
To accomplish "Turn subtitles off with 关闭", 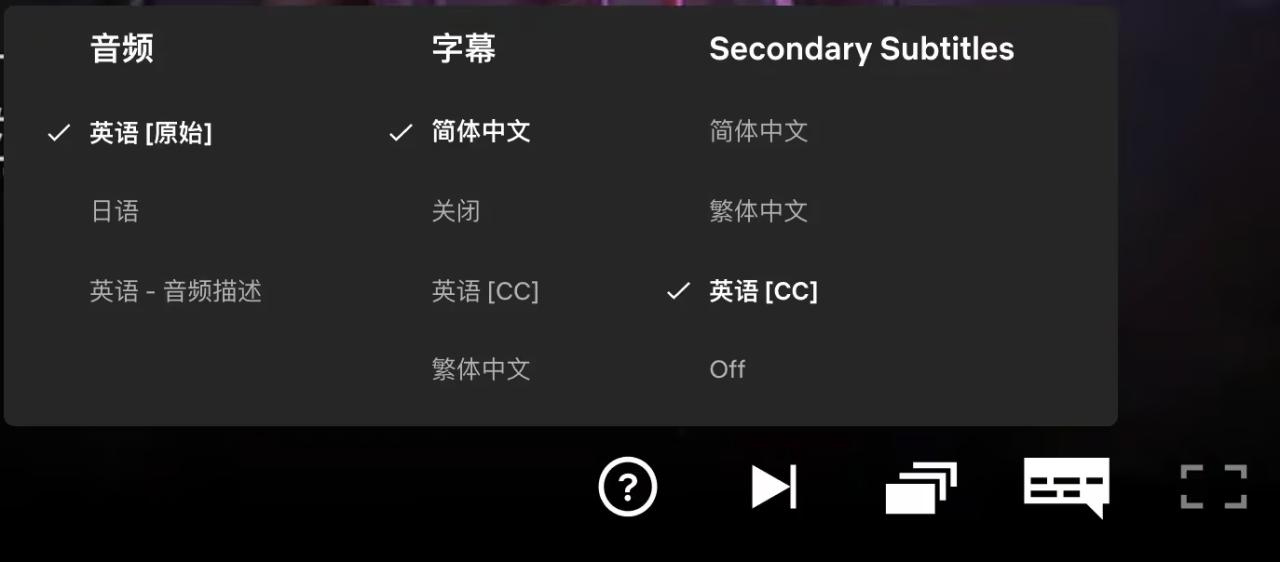I will click(456, 212).
